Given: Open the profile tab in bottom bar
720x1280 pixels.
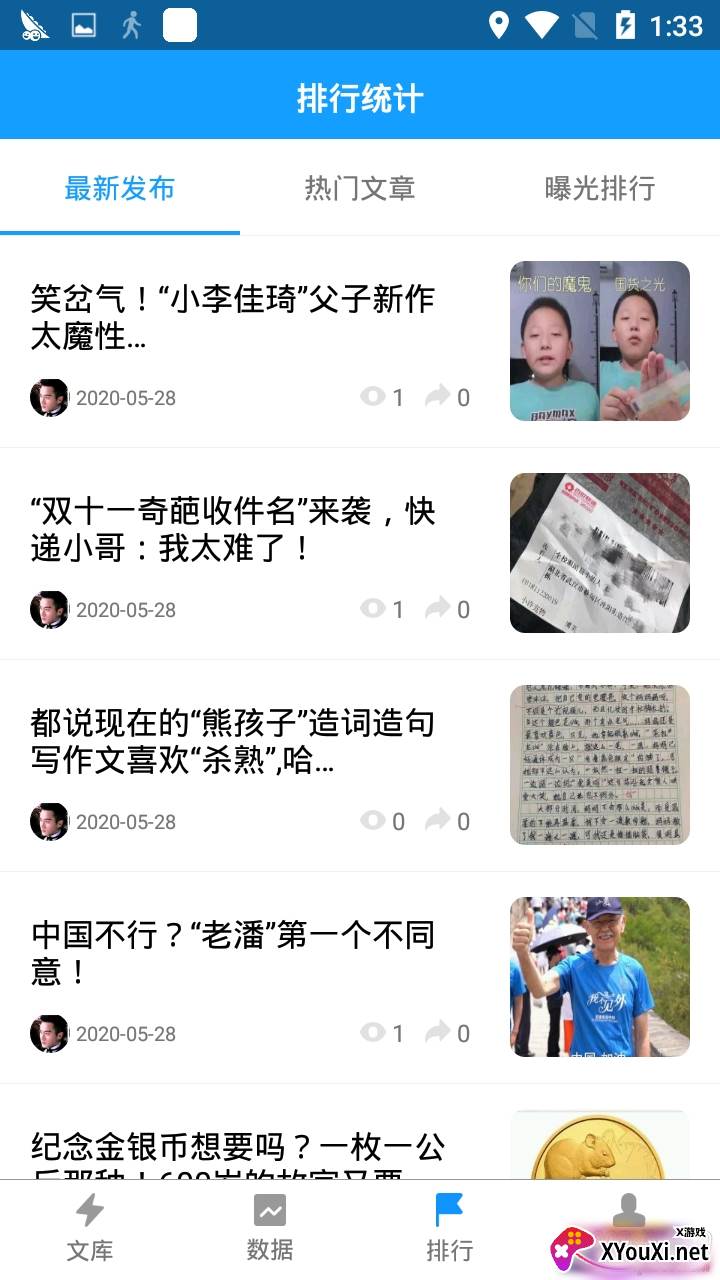Looking at the screenshot, I should [629, 1215].
